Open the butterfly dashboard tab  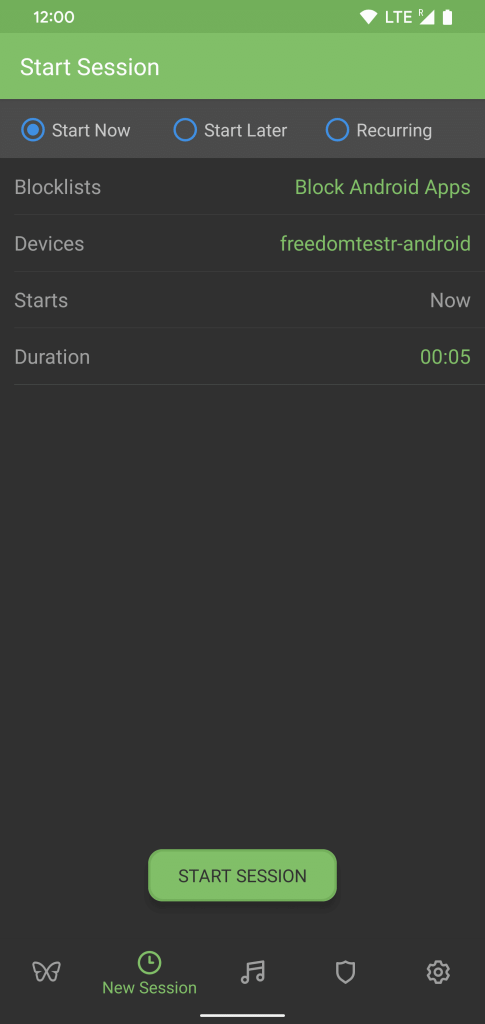(x=46, y=972)
